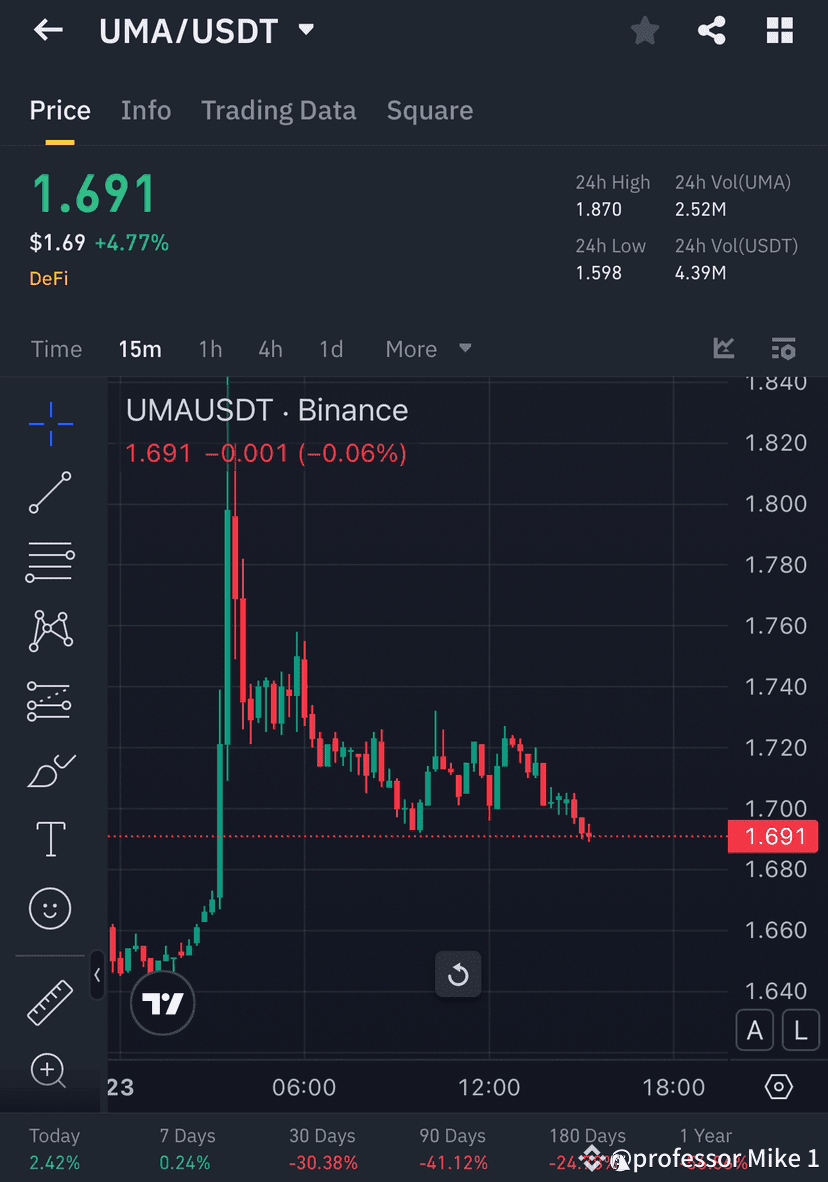The height and width of the screenshot is (1182, 828).
Task: Switch to the Info tab
Action: coord(146,110)
